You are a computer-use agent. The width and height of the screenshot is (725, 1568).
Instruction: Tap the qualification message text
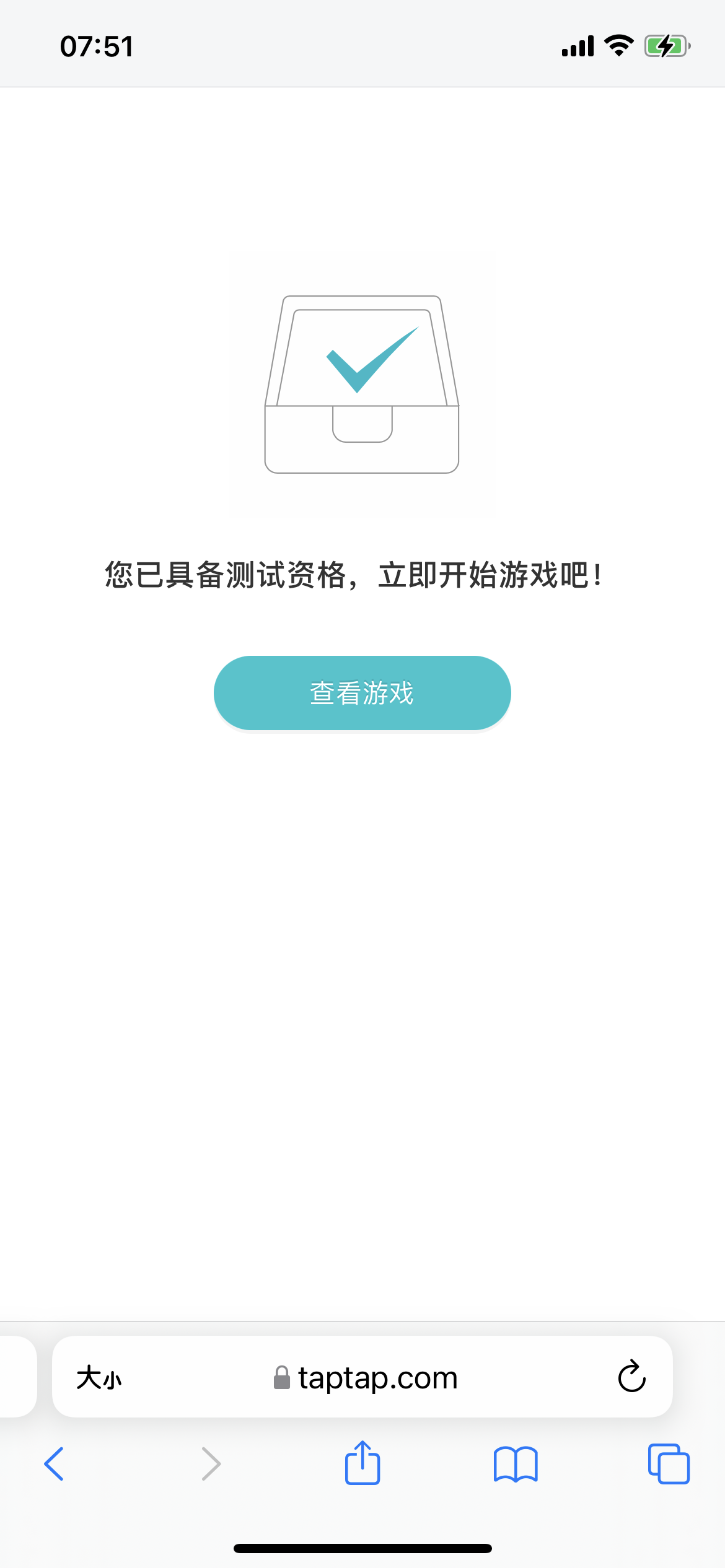353,576
